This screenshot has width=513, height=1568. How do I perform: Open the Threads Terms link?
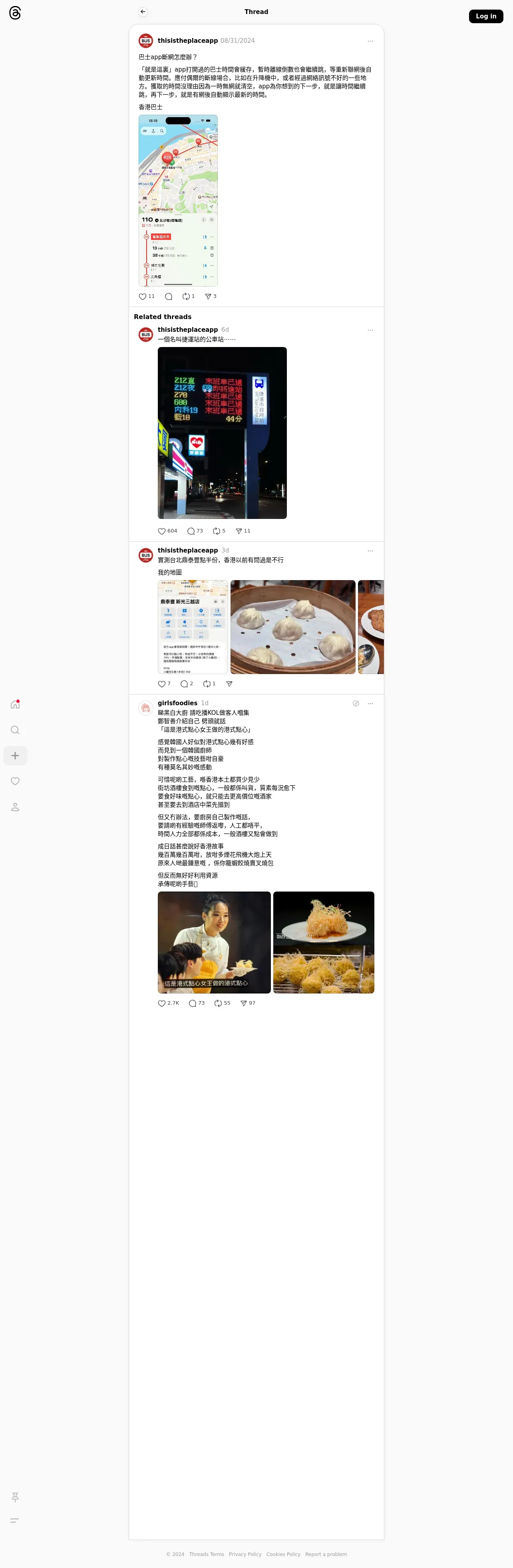pos(206,1554)
